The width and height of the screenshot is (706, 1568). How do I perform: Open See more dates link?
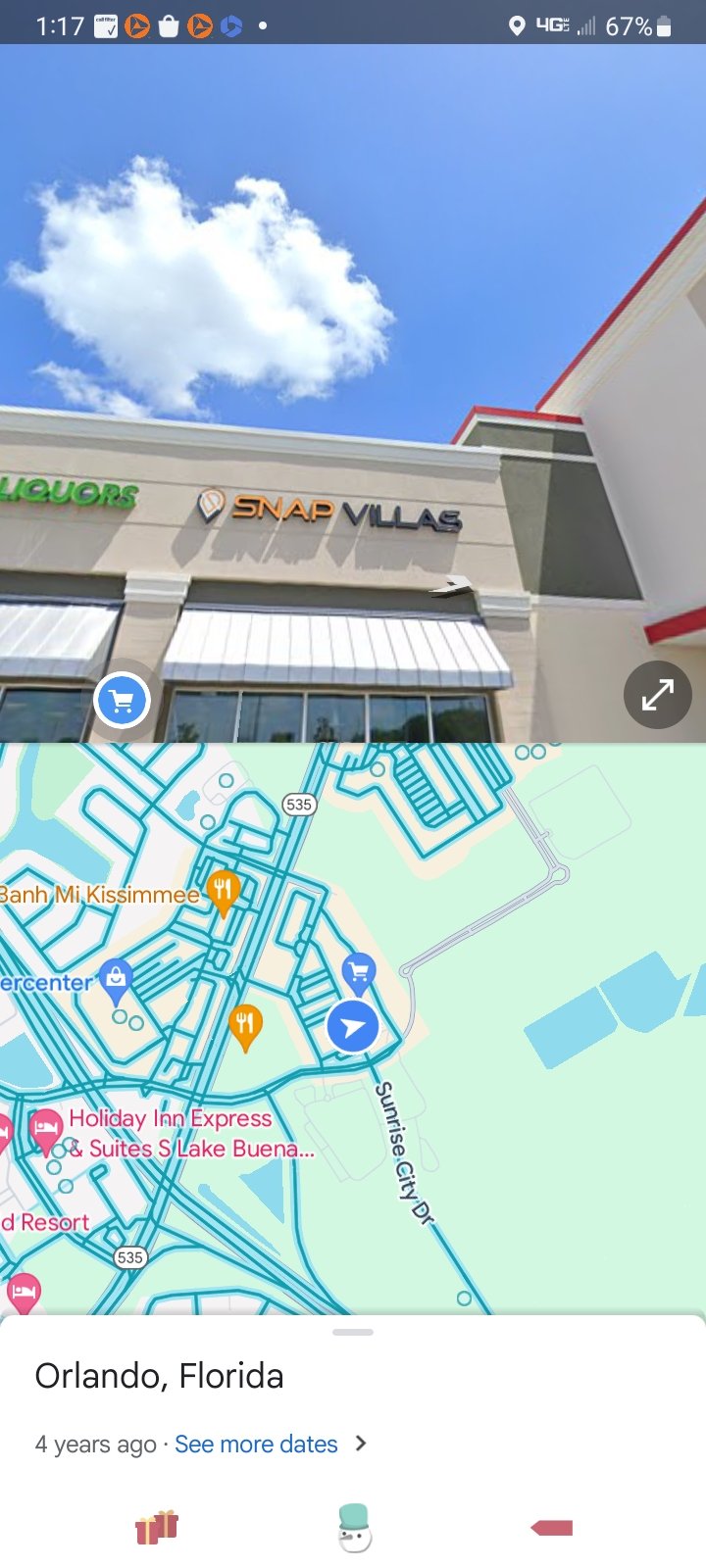tap(256, 1444)
